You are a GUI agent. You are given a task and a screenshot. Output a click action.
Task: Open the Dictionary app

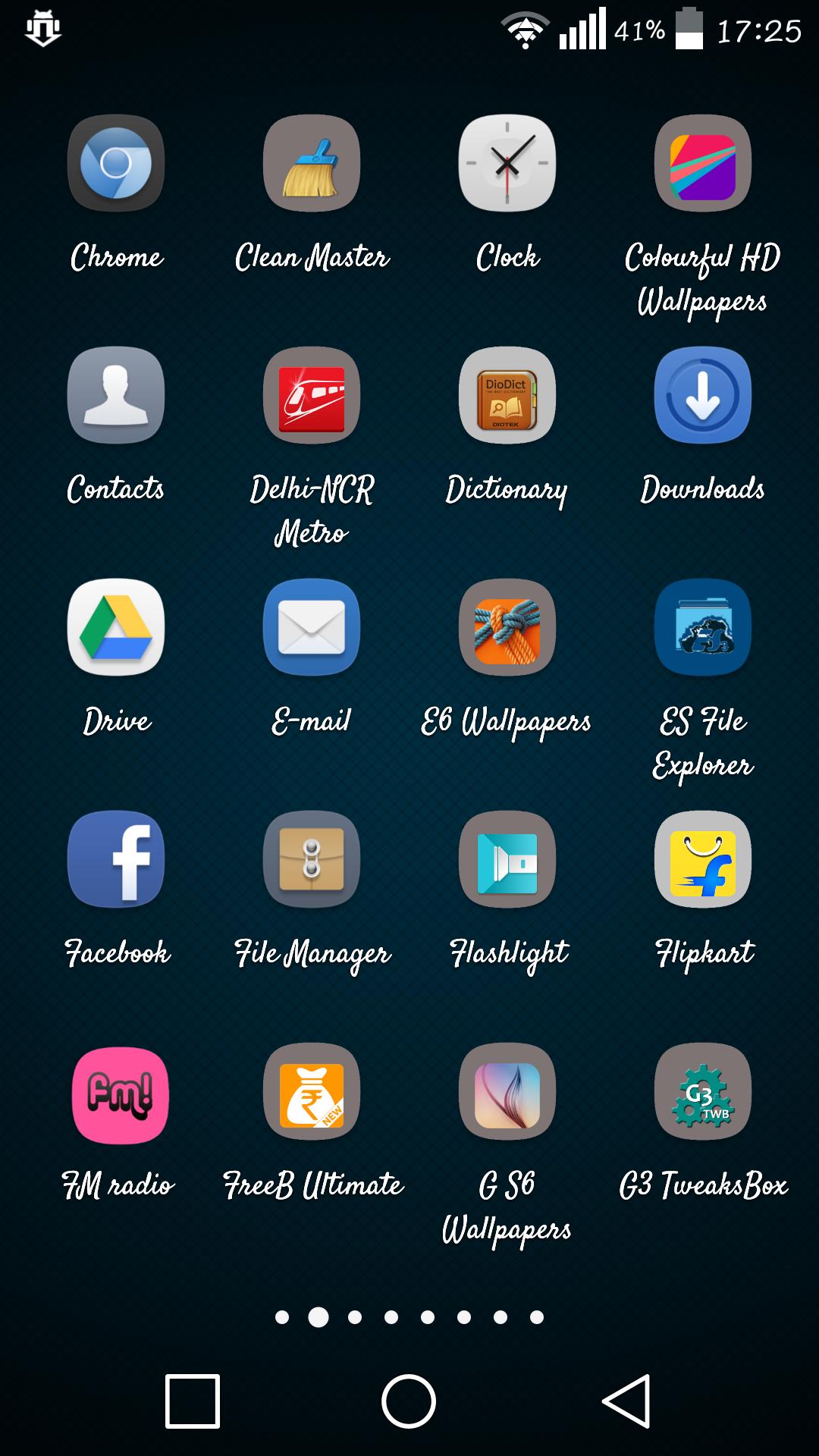[x=507, y=397]
